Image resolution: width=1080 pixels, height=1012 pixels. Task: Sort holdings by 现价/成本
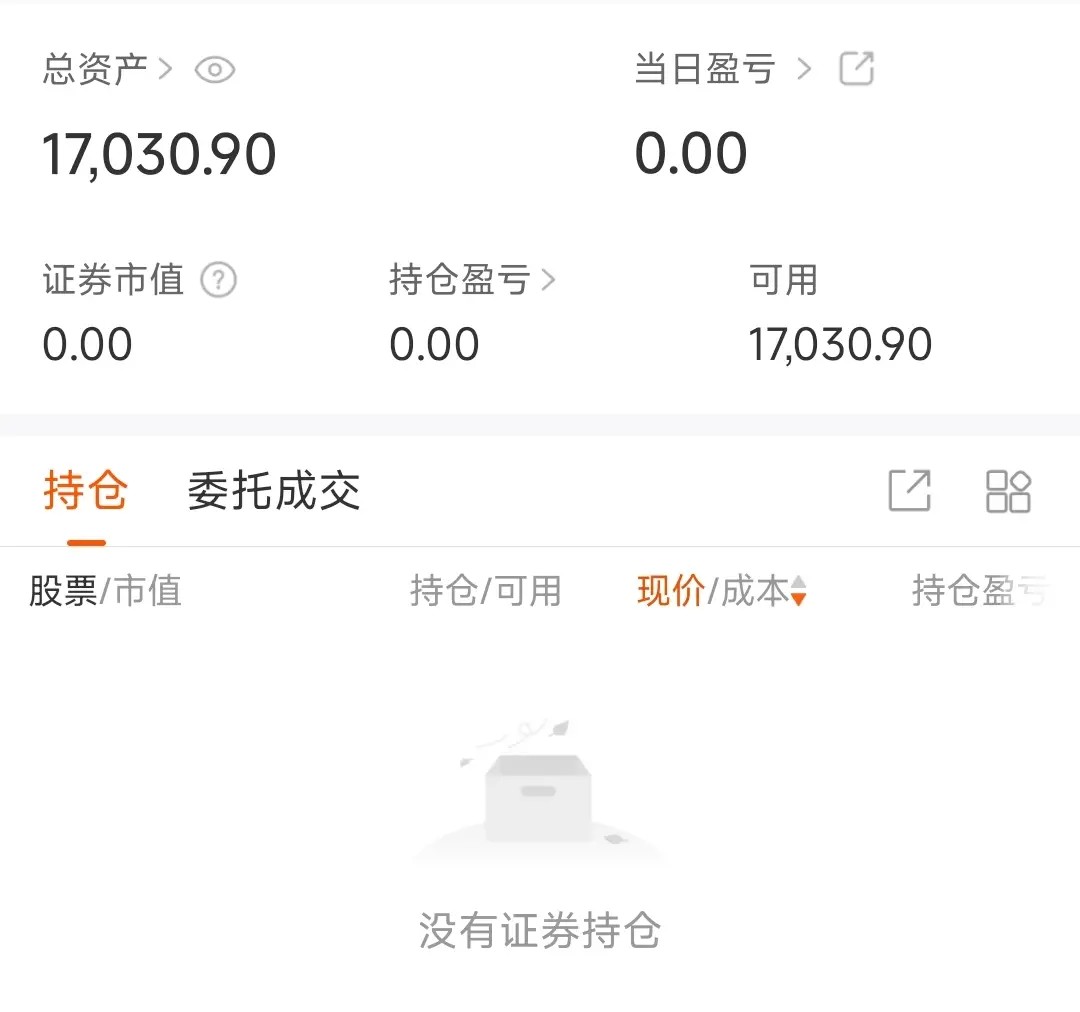click(x=721, y=592)
